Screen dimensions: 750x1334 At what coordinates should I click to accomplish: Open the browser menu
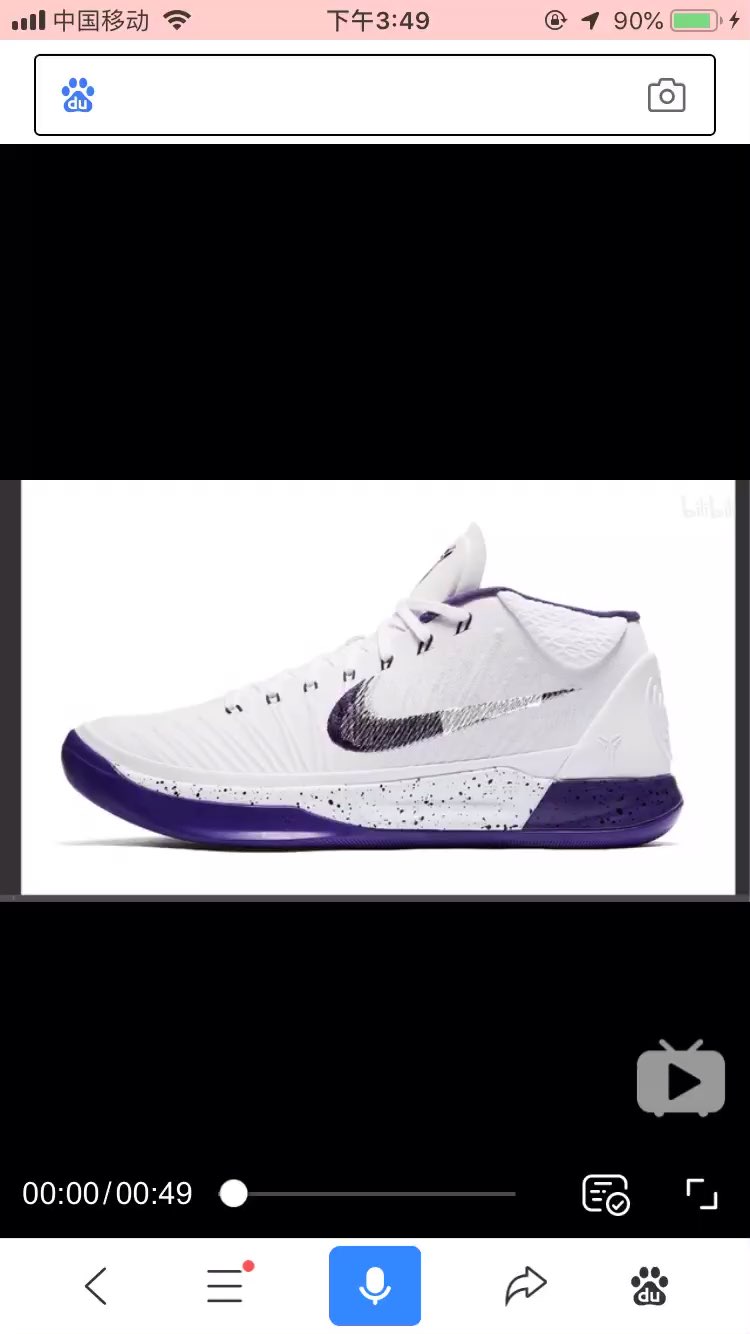pos(226,1285)
